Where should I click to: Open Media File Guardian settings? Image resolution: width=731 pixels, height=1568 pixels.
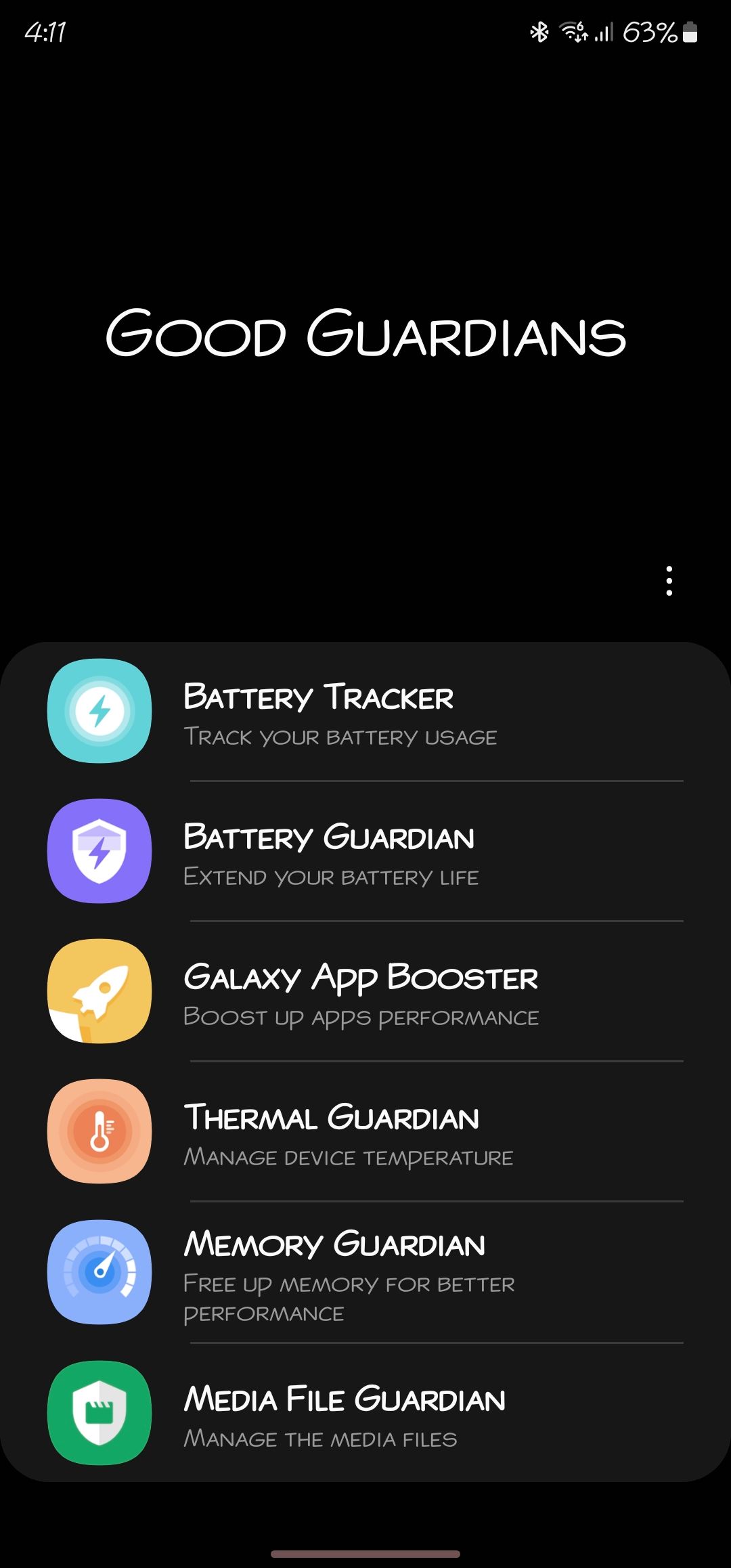(x=345, y=1399)
